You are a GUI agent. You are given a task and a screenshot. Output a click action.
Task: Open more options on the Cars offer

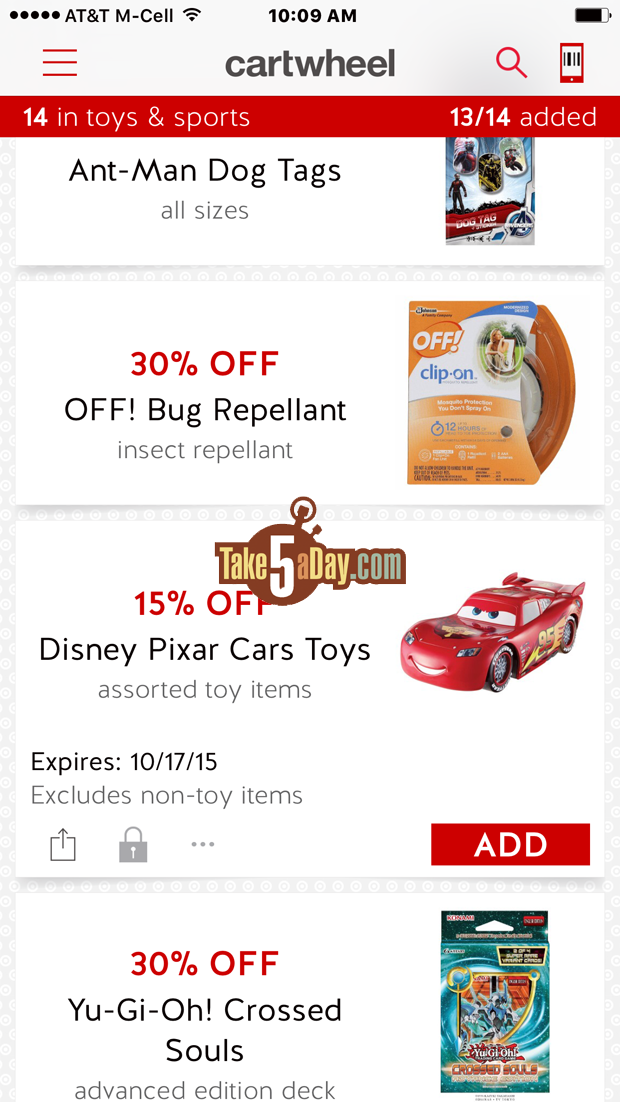pyautogui.click(x=202, y=844)
